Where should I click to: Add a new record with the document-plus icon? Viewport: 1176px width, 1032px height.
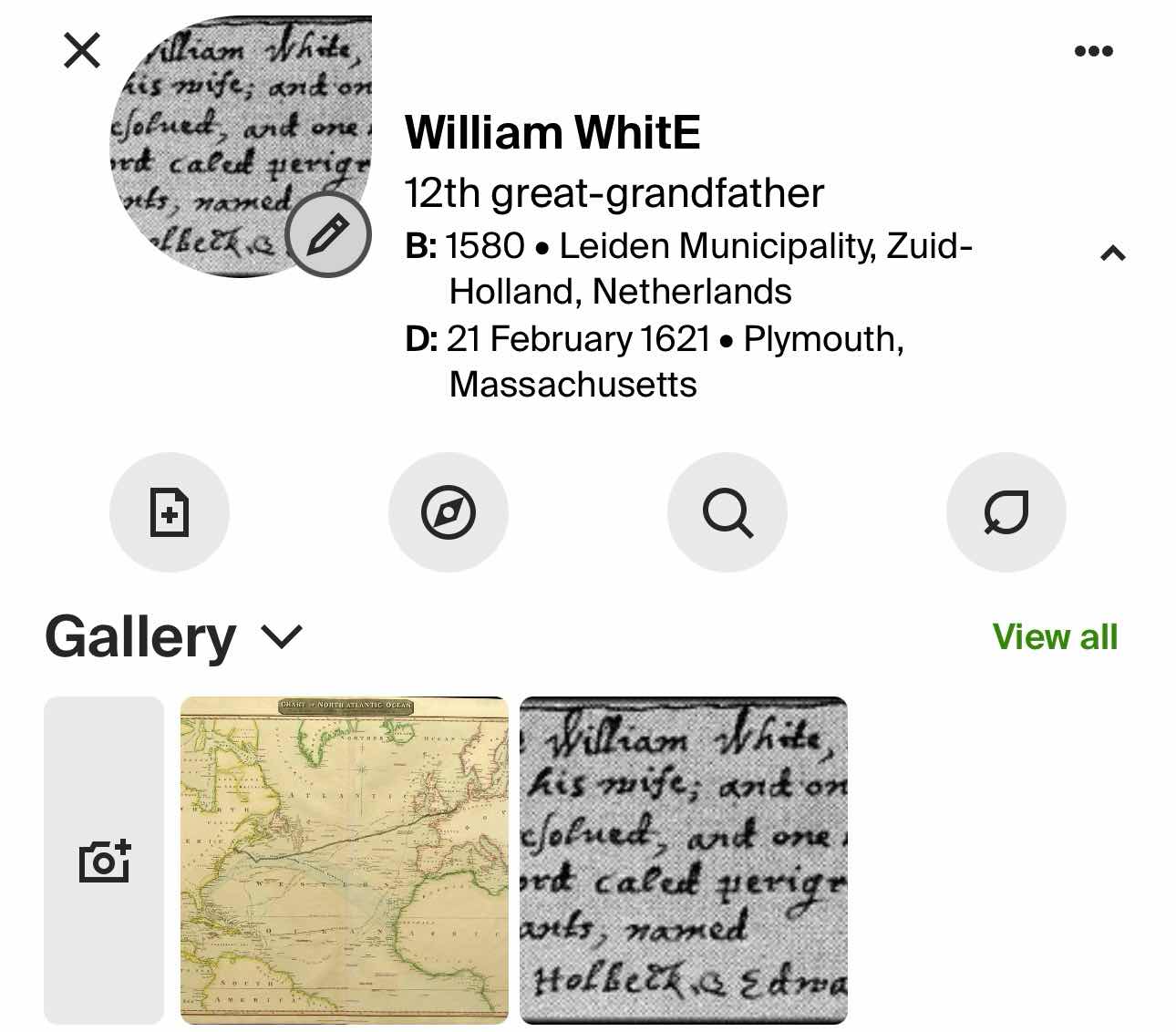pyautogui.click(x=170, y=512)
